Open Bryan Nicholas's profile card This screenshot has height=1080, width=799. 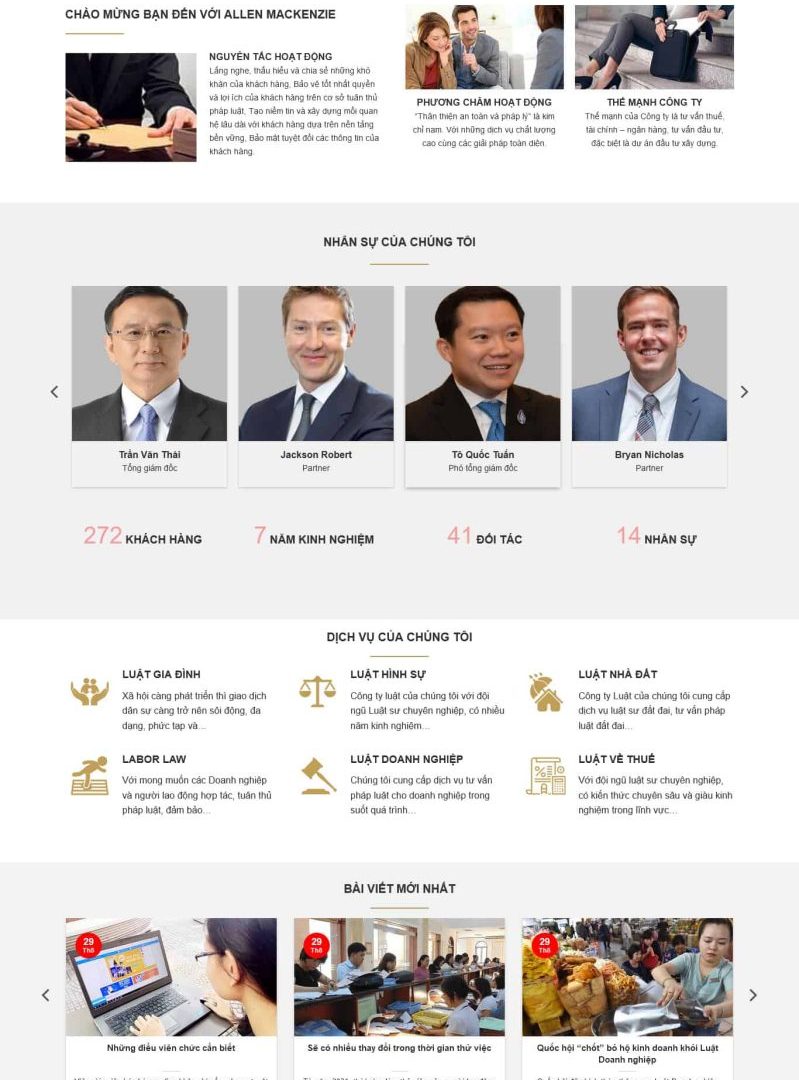(x=649, y=455)
